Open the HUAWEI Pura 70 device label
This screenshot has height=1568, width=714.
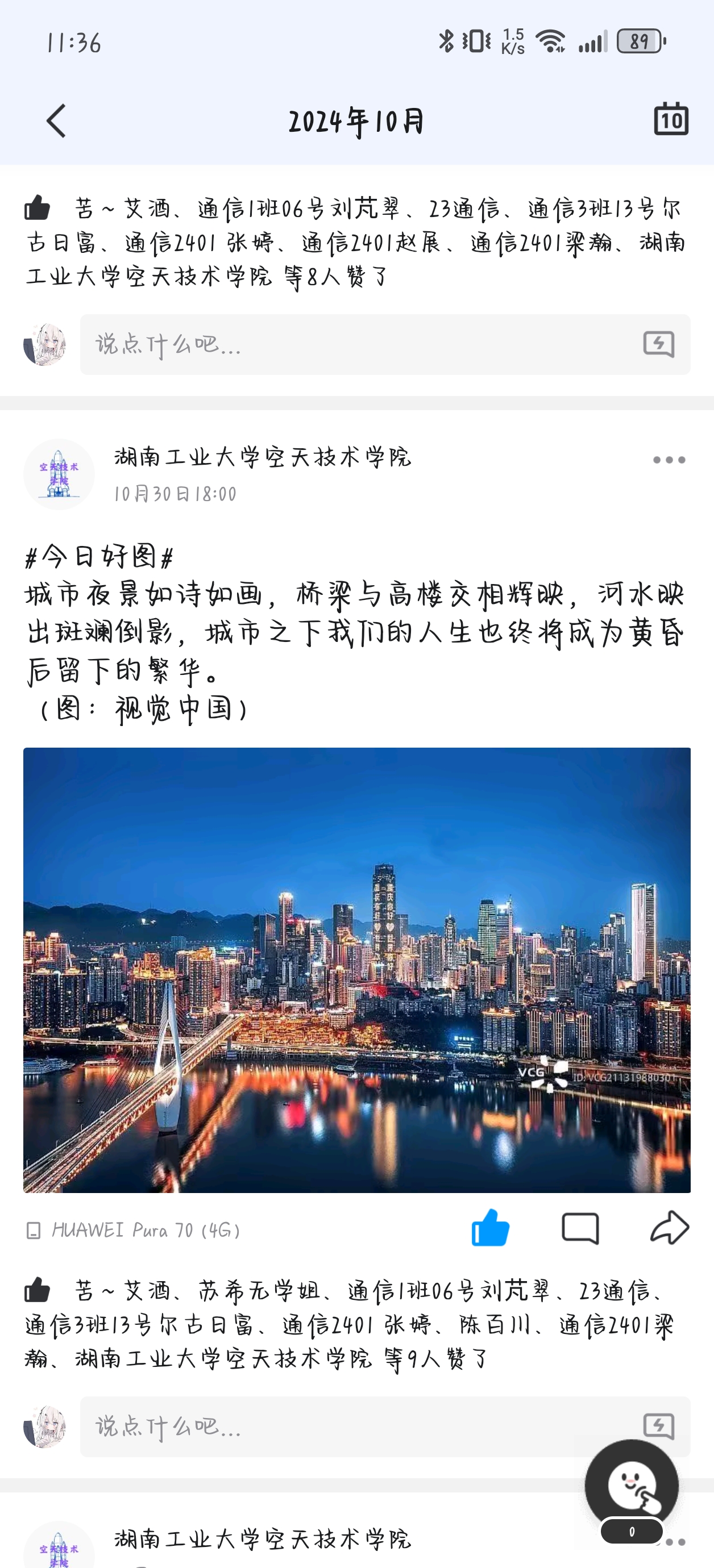pyautogui.click(x=145, y=1230)
